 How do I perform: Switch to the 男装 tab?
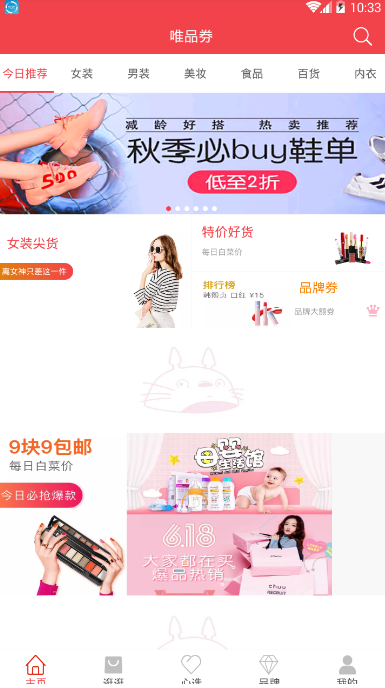(139, 74)
